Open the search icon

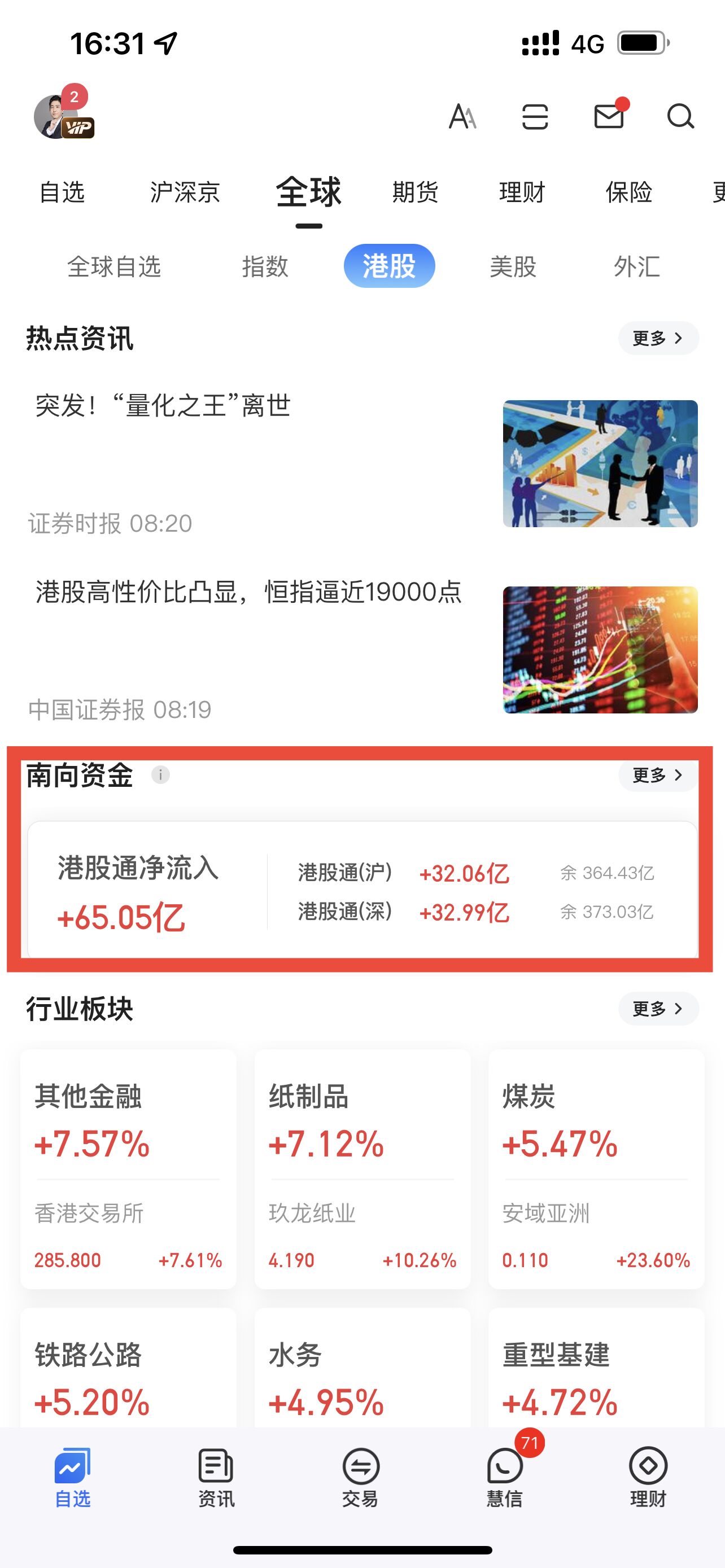click(x=680, y=116)
